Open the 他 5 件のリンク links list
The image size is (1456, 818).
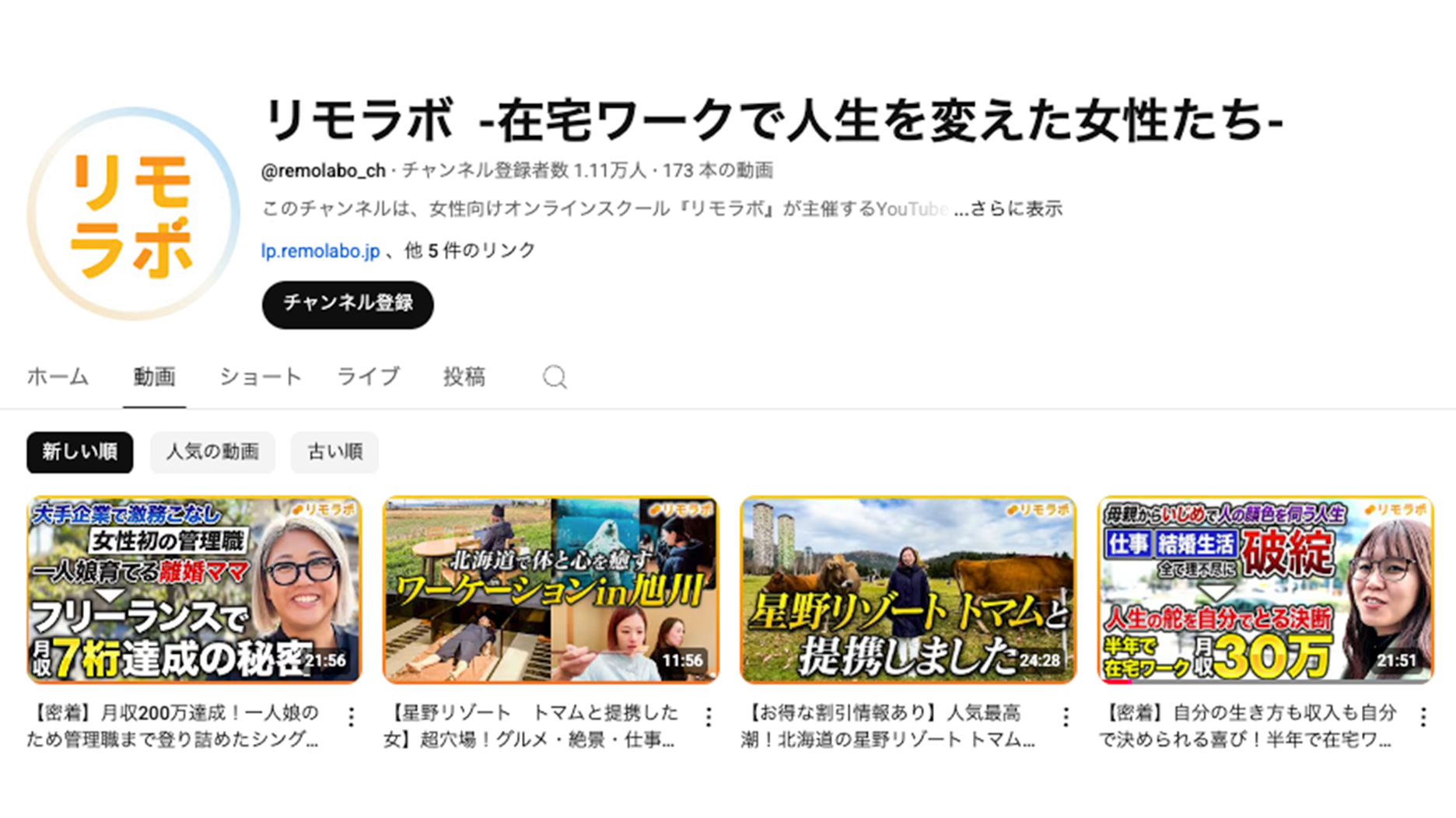(x=470, y=251)
